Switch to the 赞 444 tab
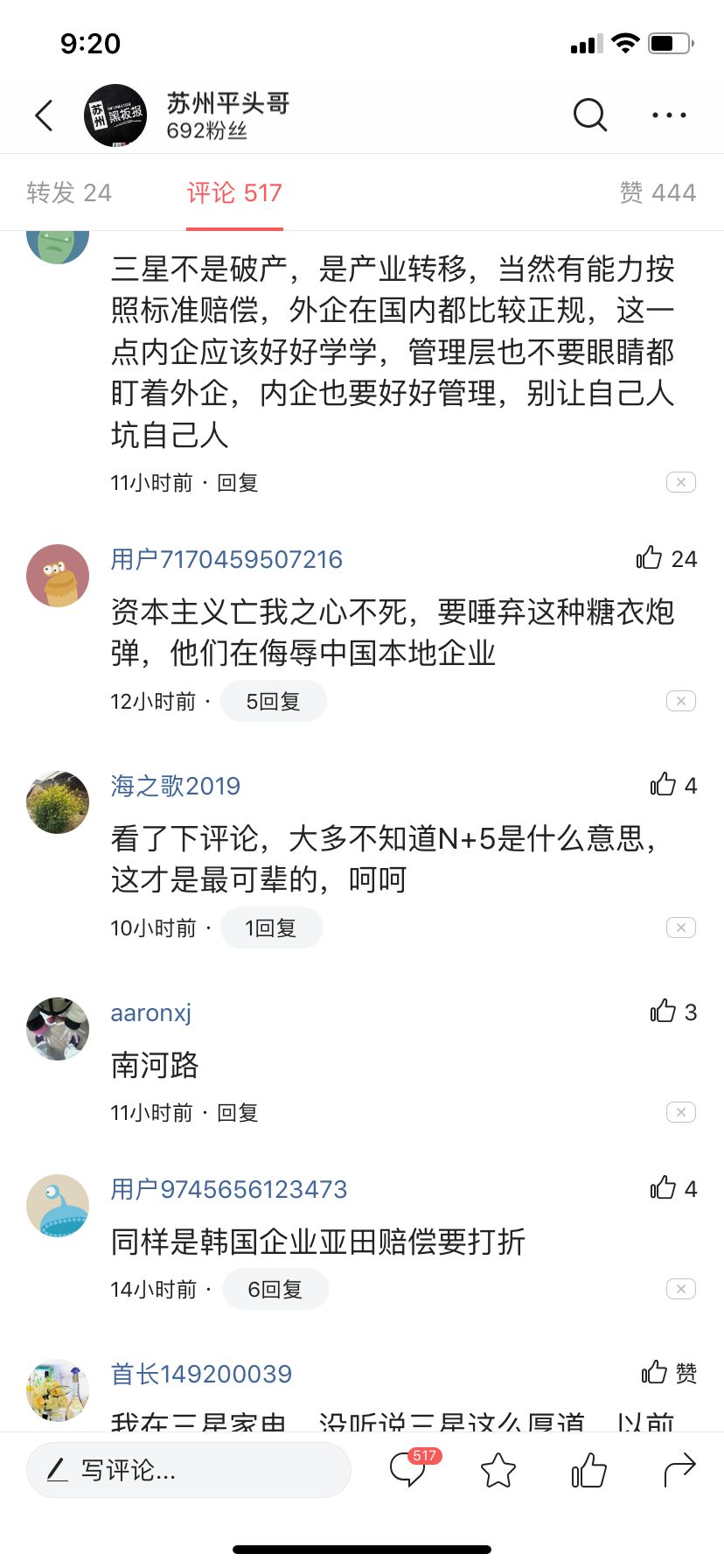This screenshot has width=724, height=1568. 658,192
